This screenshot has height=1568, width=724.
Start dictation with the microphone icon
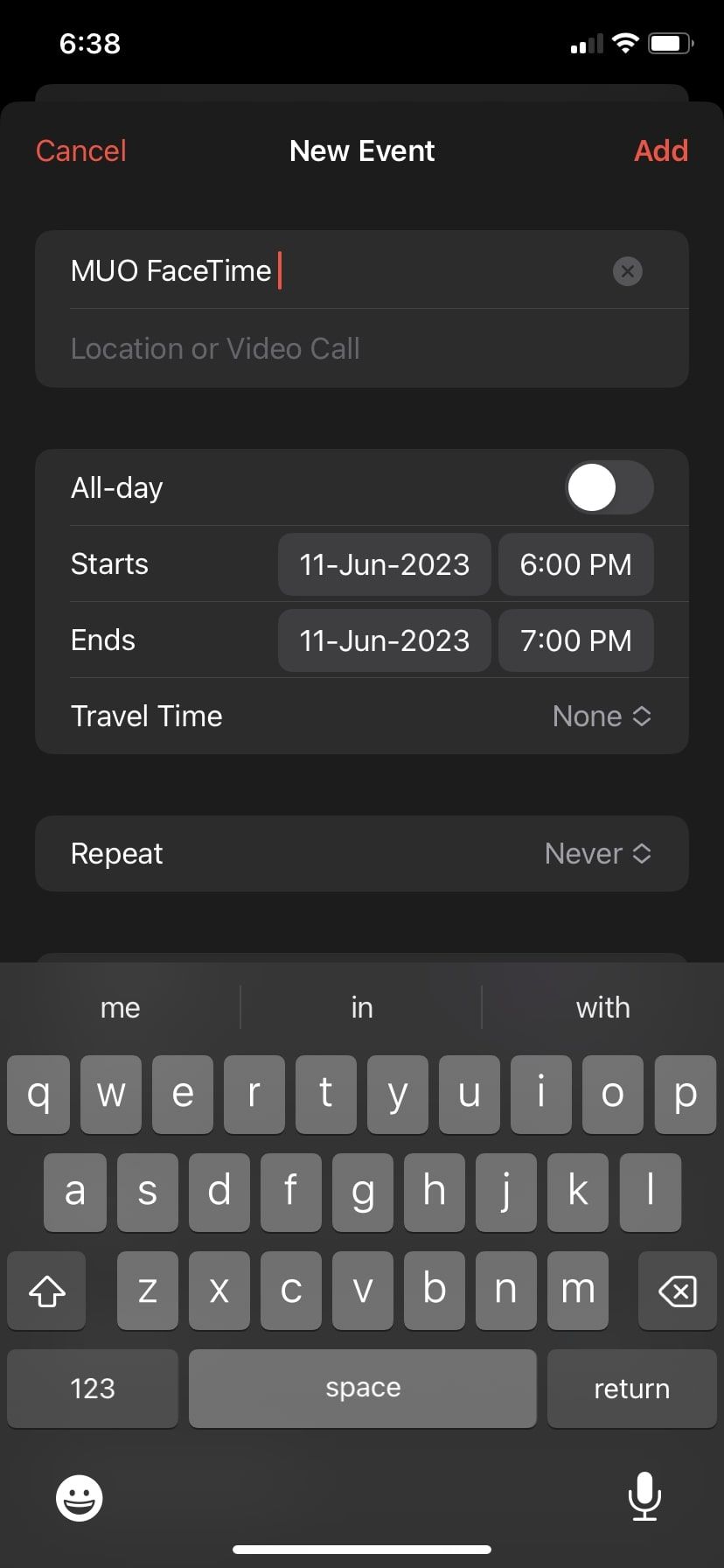click(x=644, y=1496)
